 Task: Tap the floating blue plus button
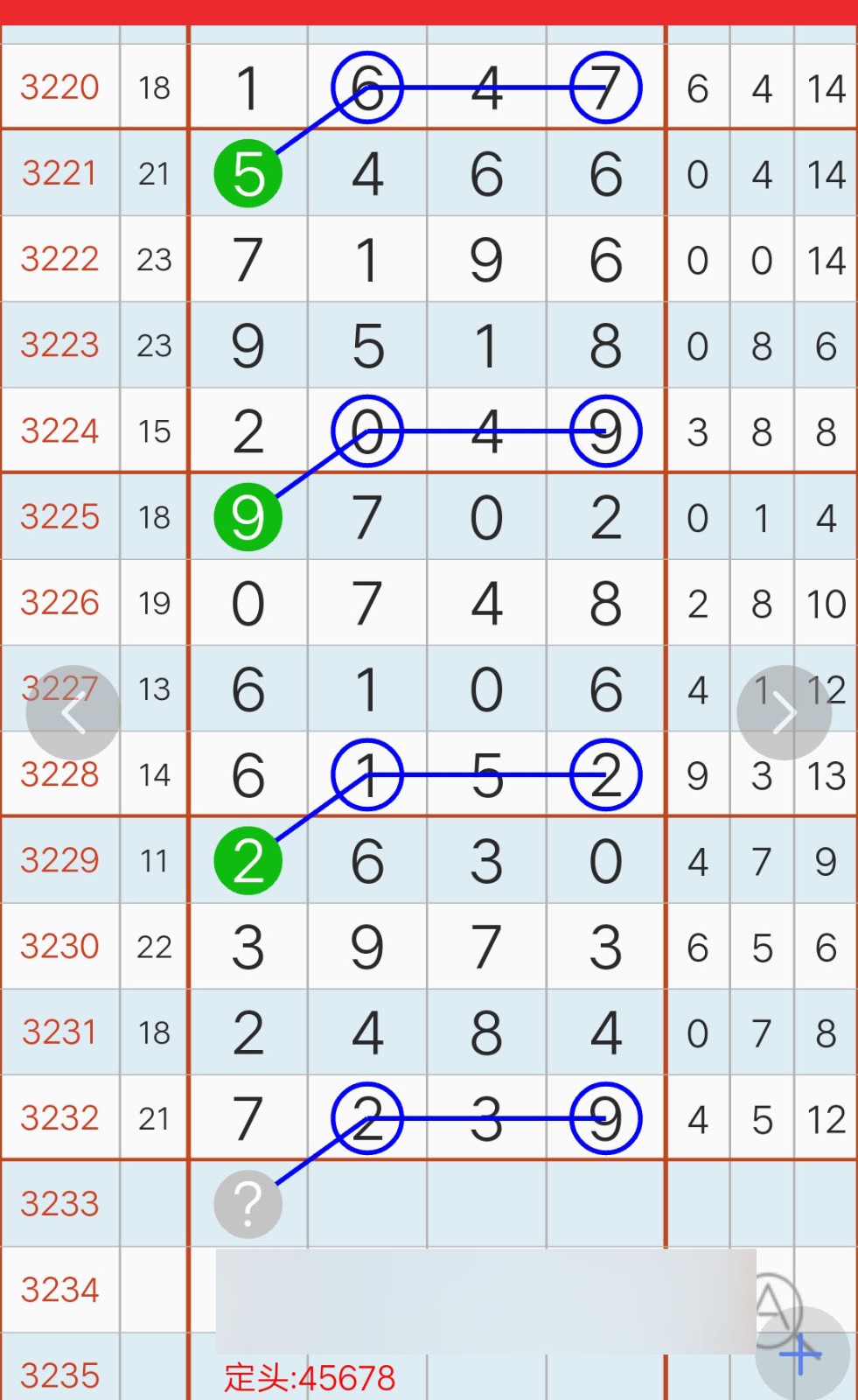pos(802,1354)
